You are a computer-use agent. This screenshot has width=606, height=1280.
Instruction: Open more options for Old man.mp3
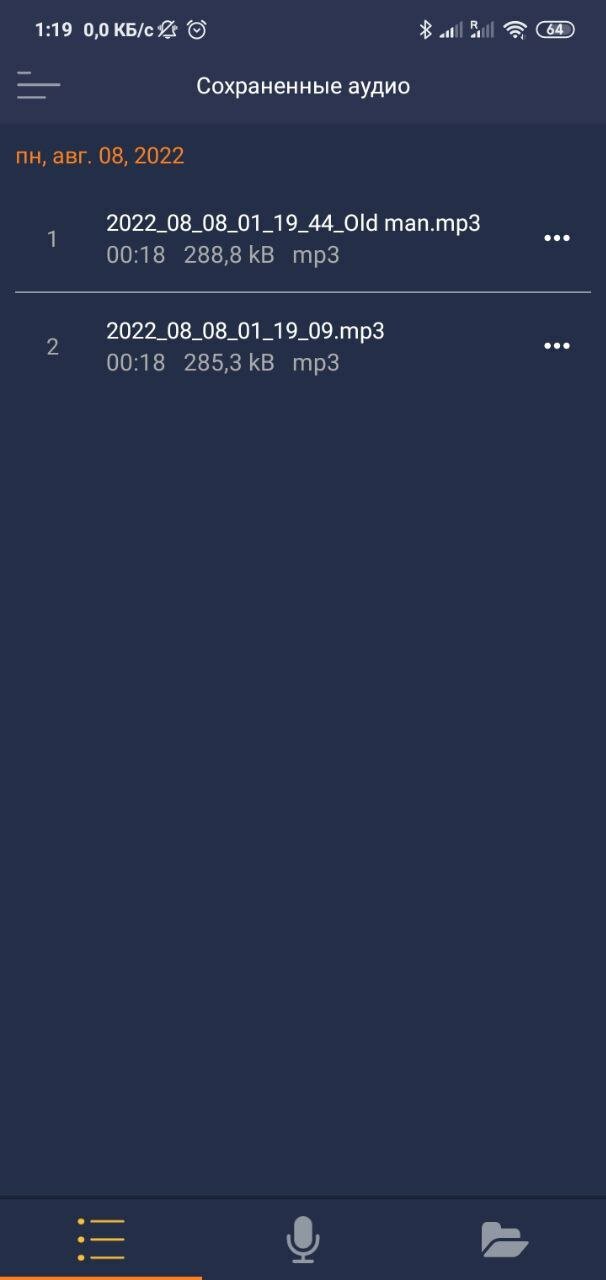[556, 238]
